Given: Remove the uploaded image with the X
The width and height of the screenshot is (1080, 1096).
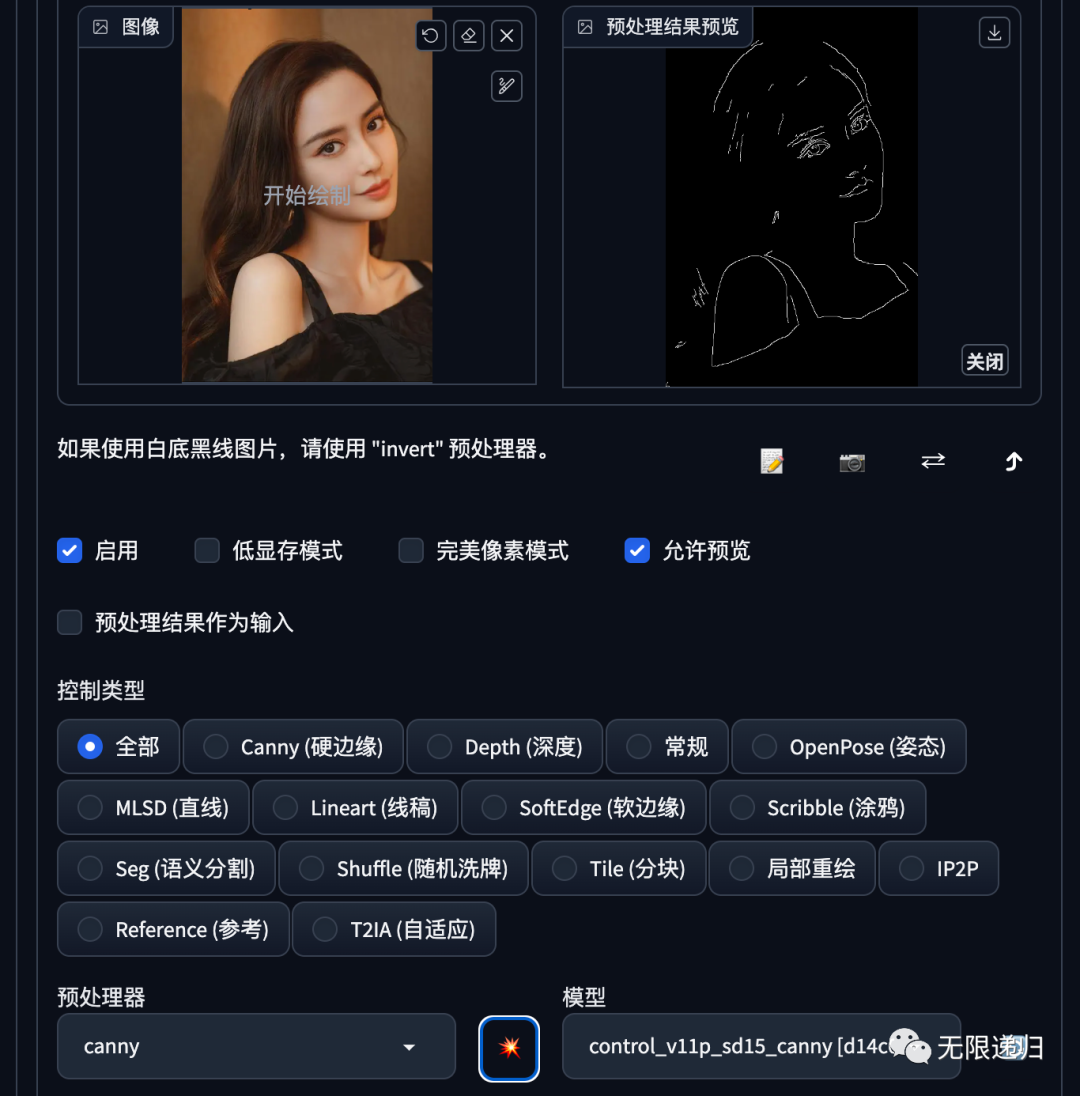Looking at the screenshot, I should pos(507,36).
